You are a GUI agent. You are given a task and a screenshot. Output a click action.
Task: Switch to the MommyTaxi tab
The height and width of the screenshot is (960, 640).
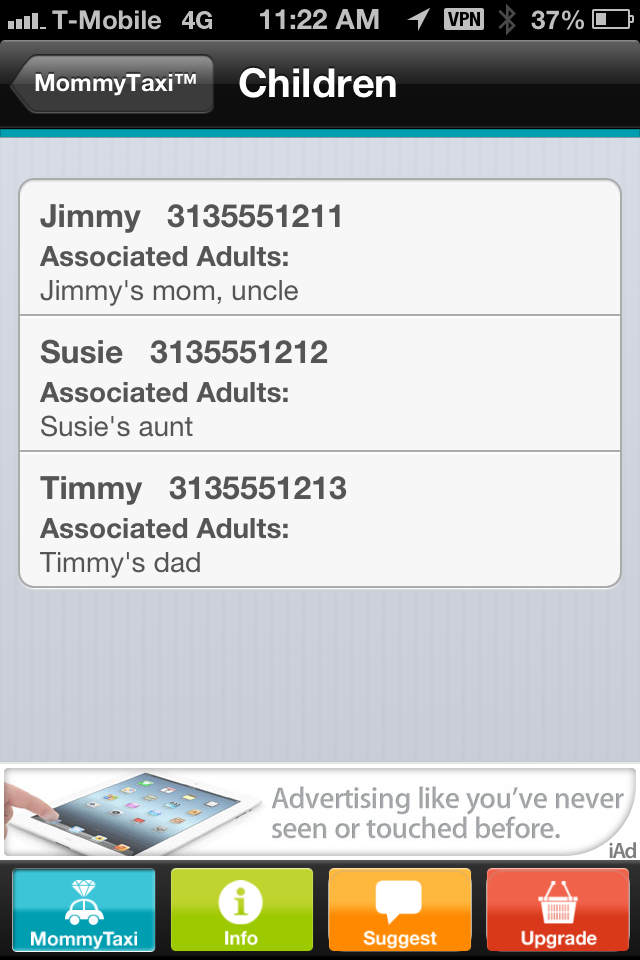point(84,910)
